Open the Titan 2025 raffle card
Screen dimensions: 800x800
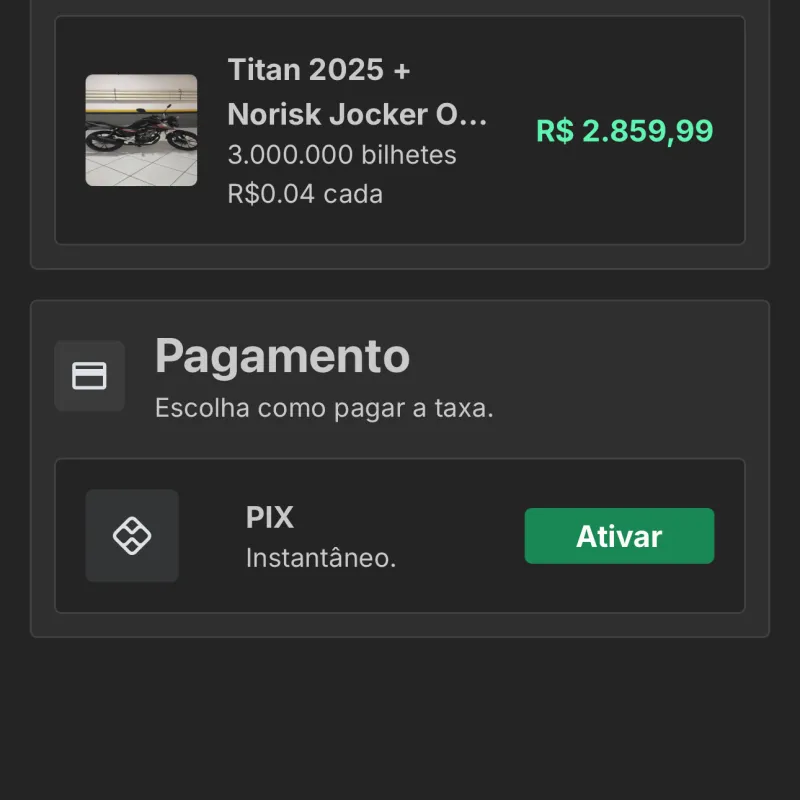pos(399,130)
